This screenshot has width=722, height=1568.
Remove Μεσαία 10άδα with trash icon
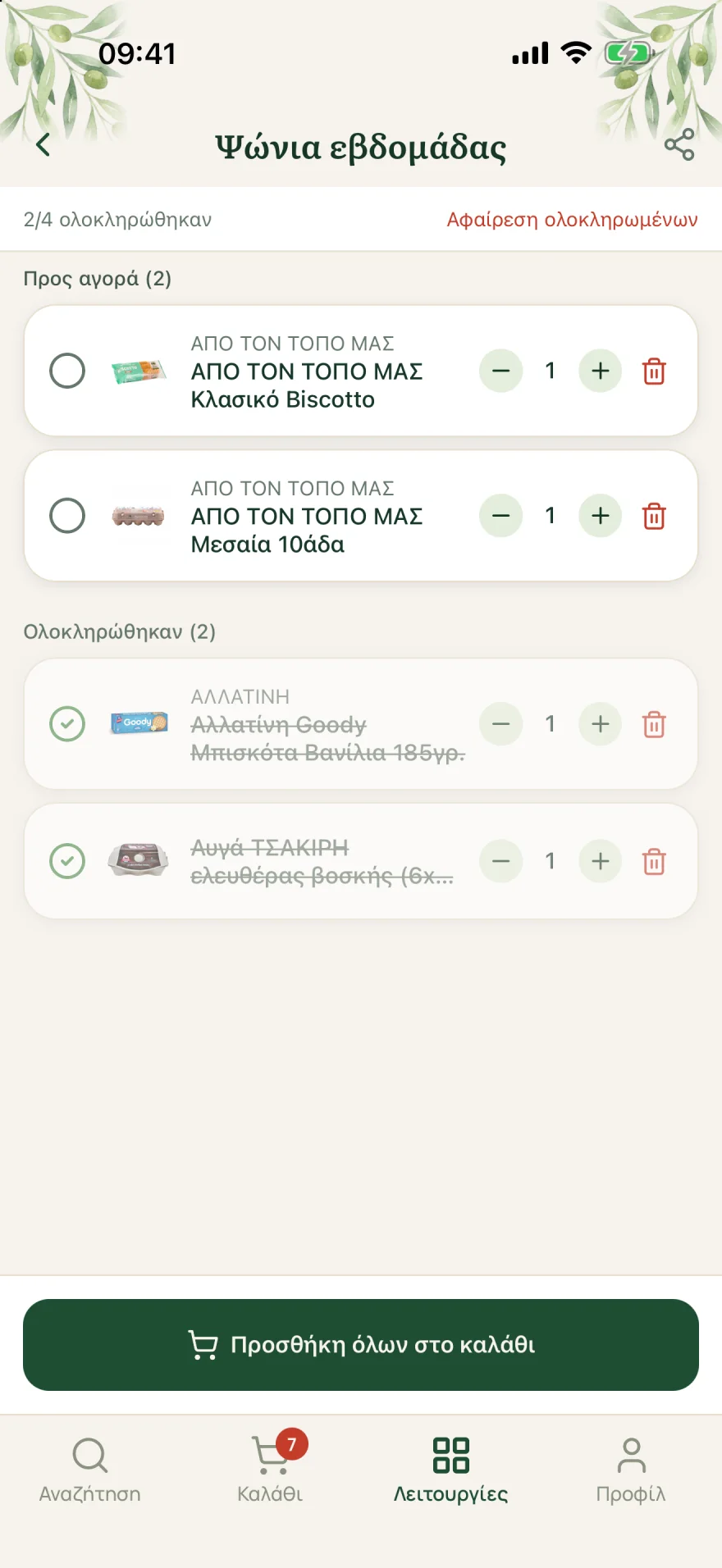pyautogui.click(x=654, y=516)
